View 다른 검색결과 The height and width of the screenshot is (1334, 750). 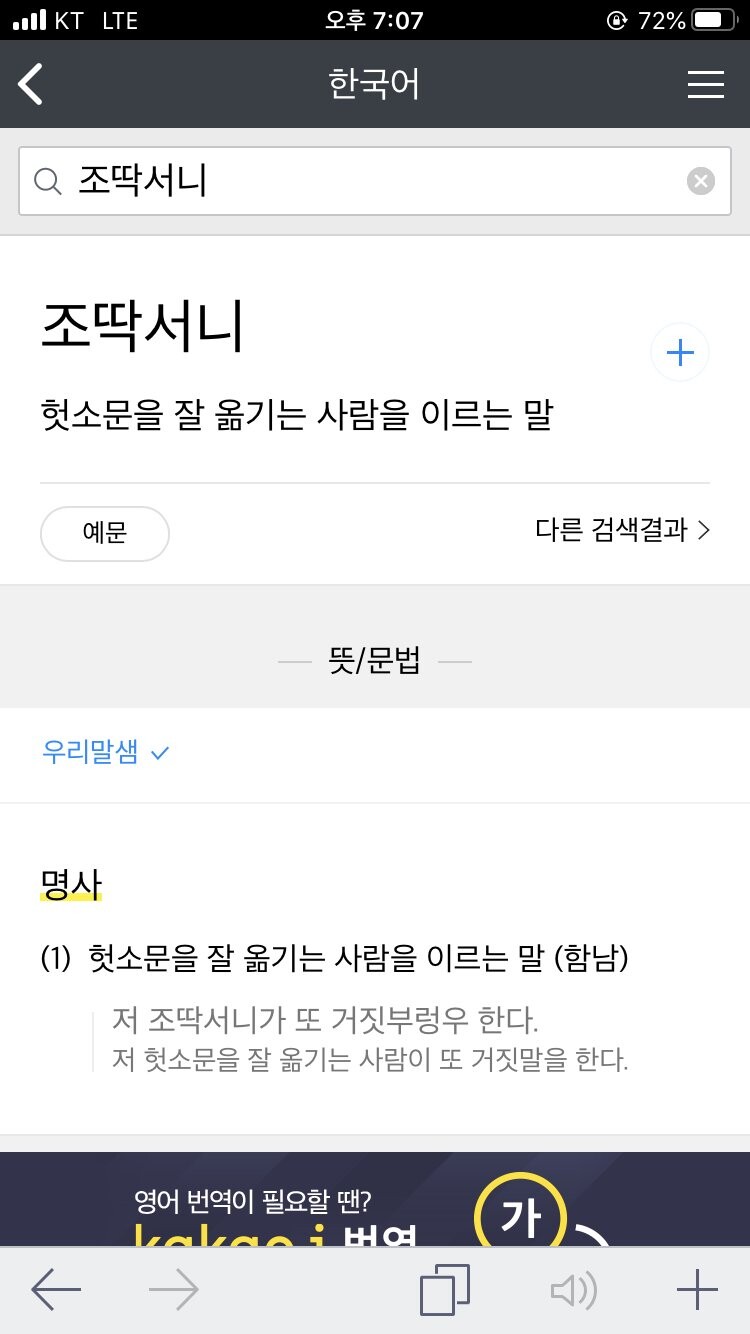pyautogui.click(x=622, y=531)
